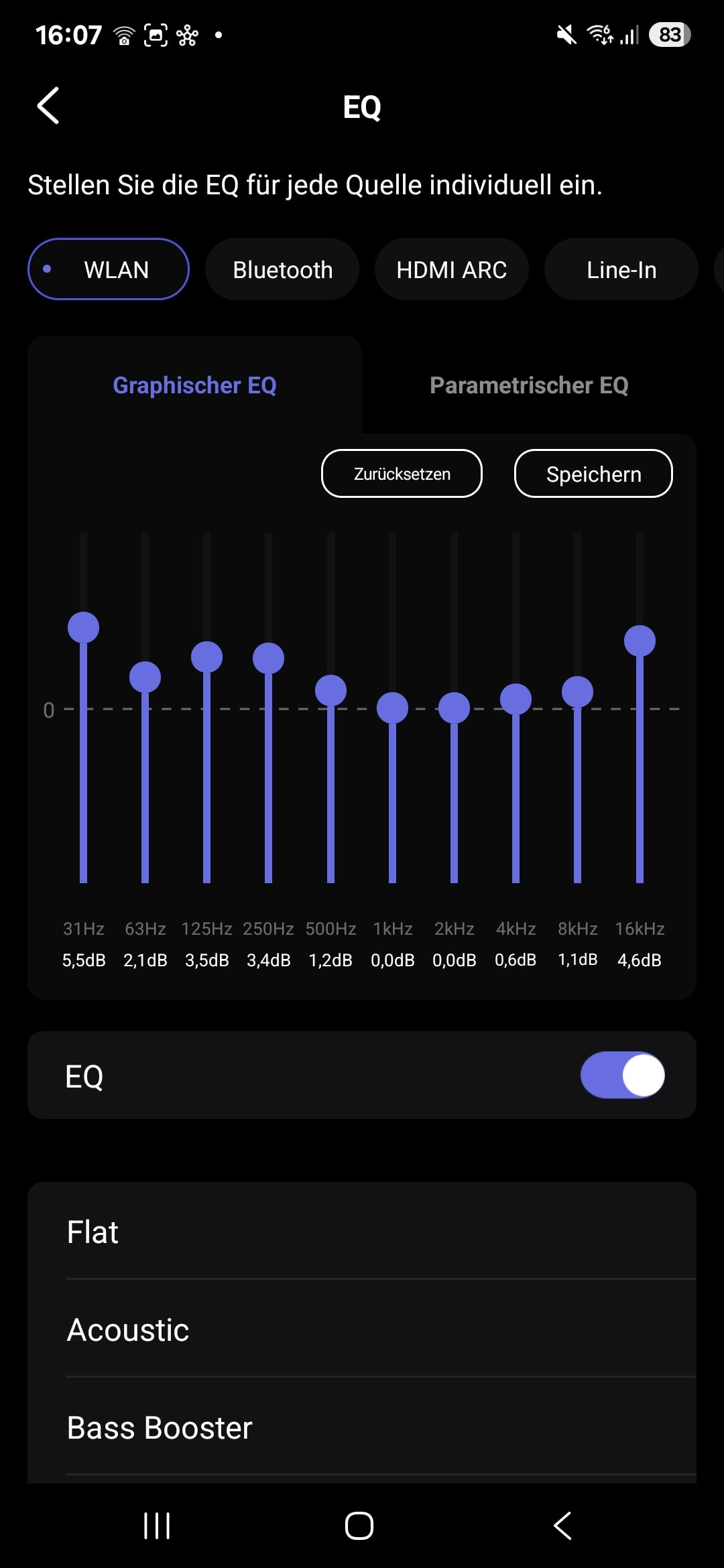Choose the Line-In source
Screen dimensions: 724x1568
click(621, 269)
